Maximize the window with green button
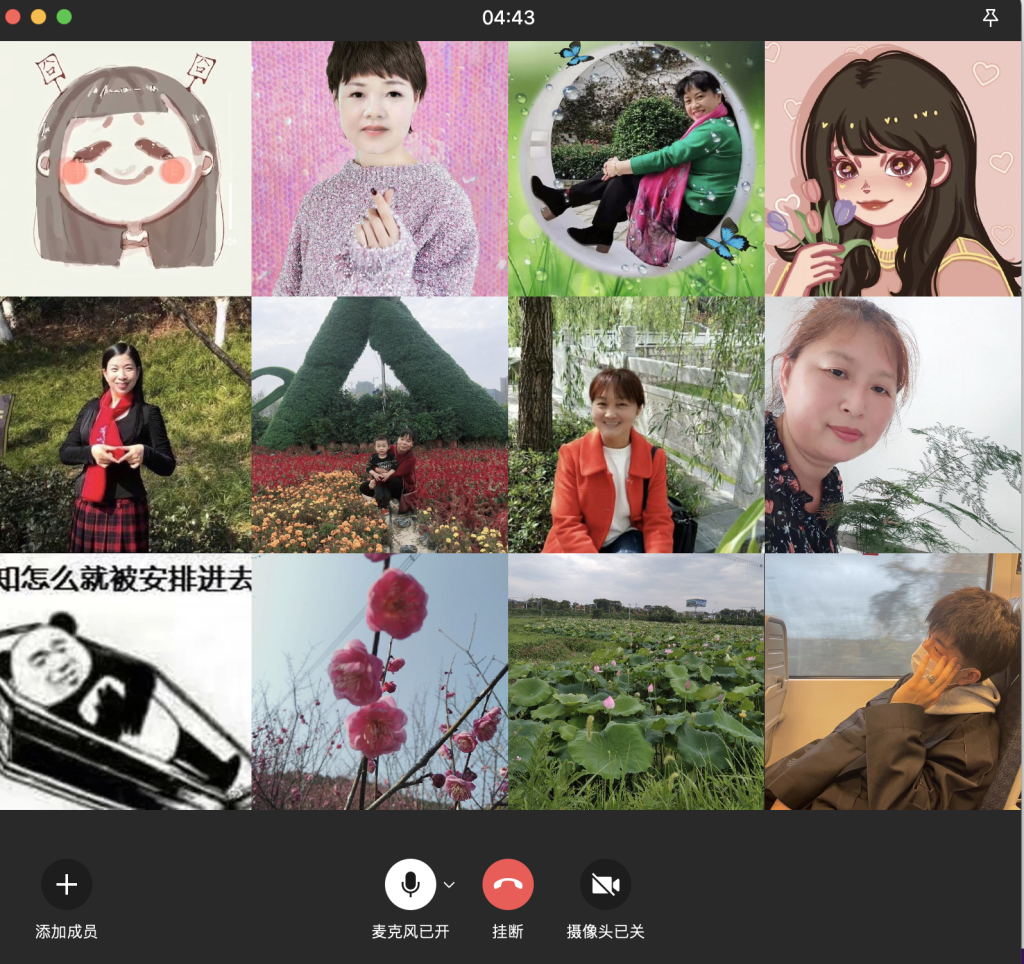The height and width of the screenshot is (964, 1024). pos(64,17)
